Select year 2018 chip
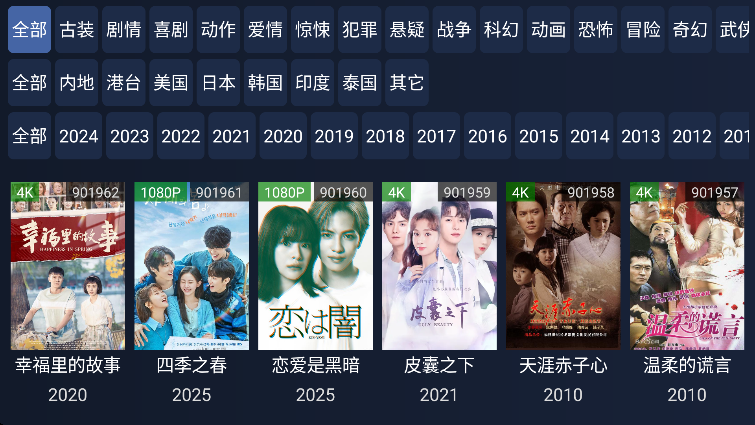This screenshot has height=425, width=755. (x=385, y=136)
